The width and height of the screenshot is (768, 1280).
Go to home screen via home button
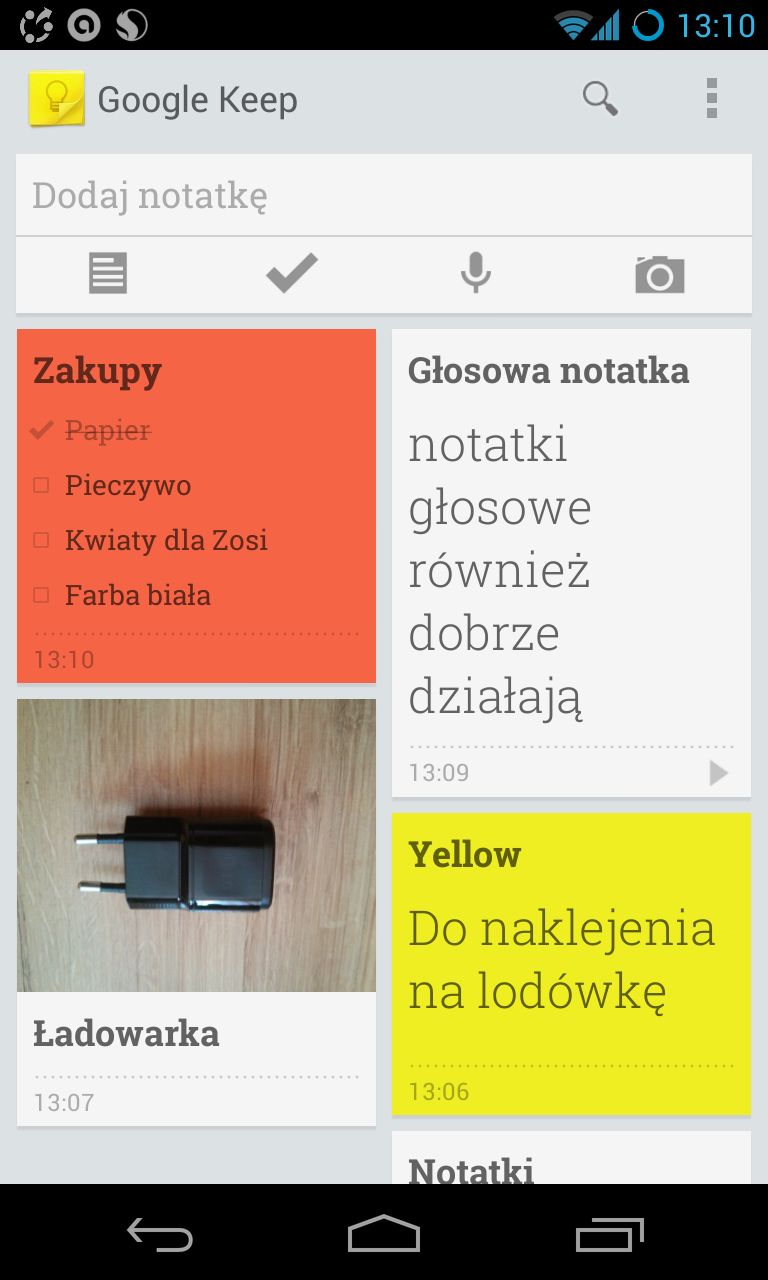click(384, 1235)
